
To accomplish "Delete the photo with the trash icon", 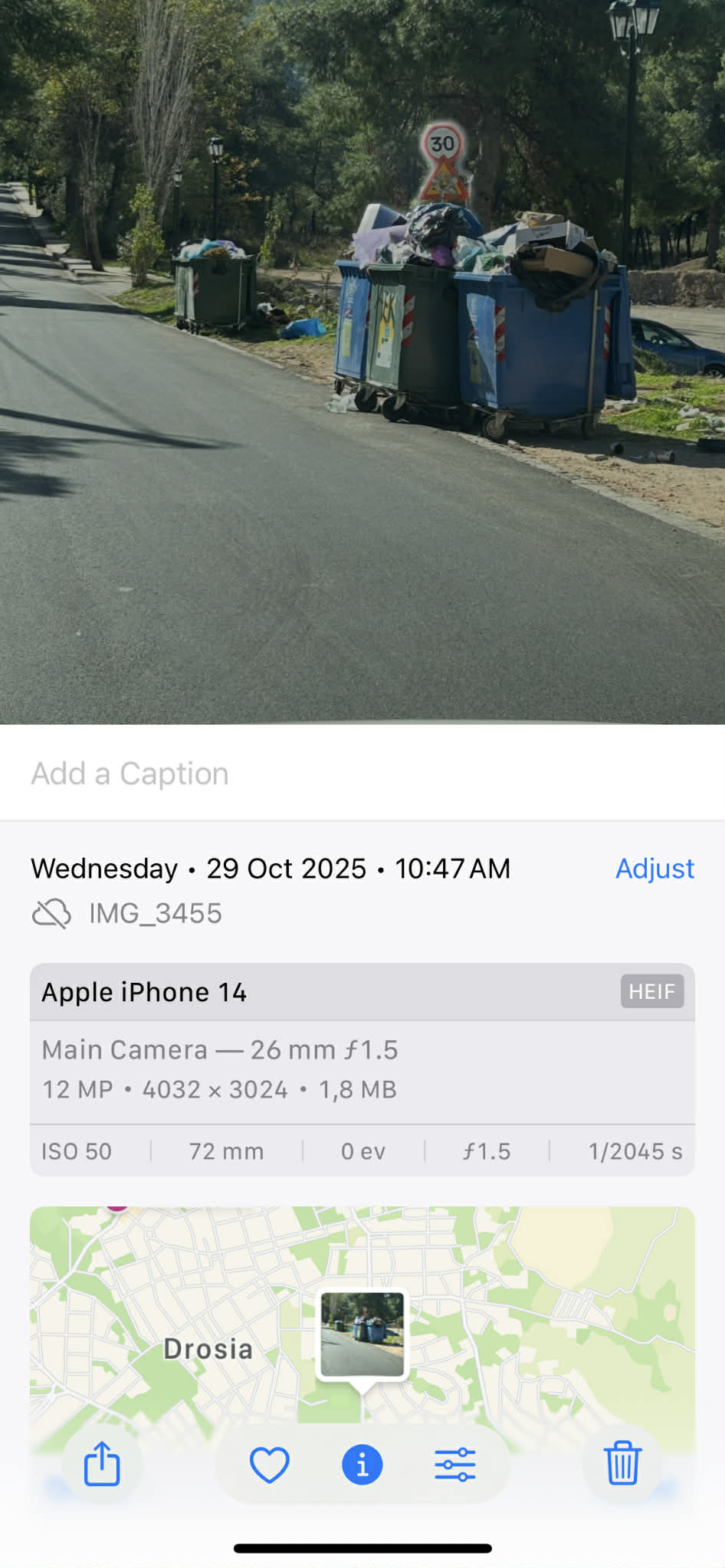I will coord(622,1463).
